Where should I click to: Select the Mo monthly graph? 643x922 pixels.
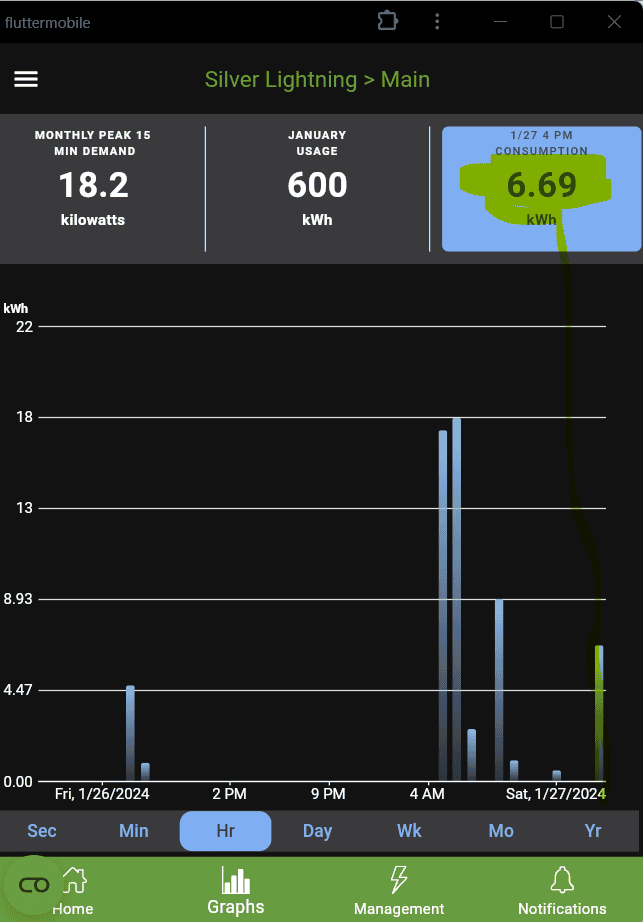point(501,831)
